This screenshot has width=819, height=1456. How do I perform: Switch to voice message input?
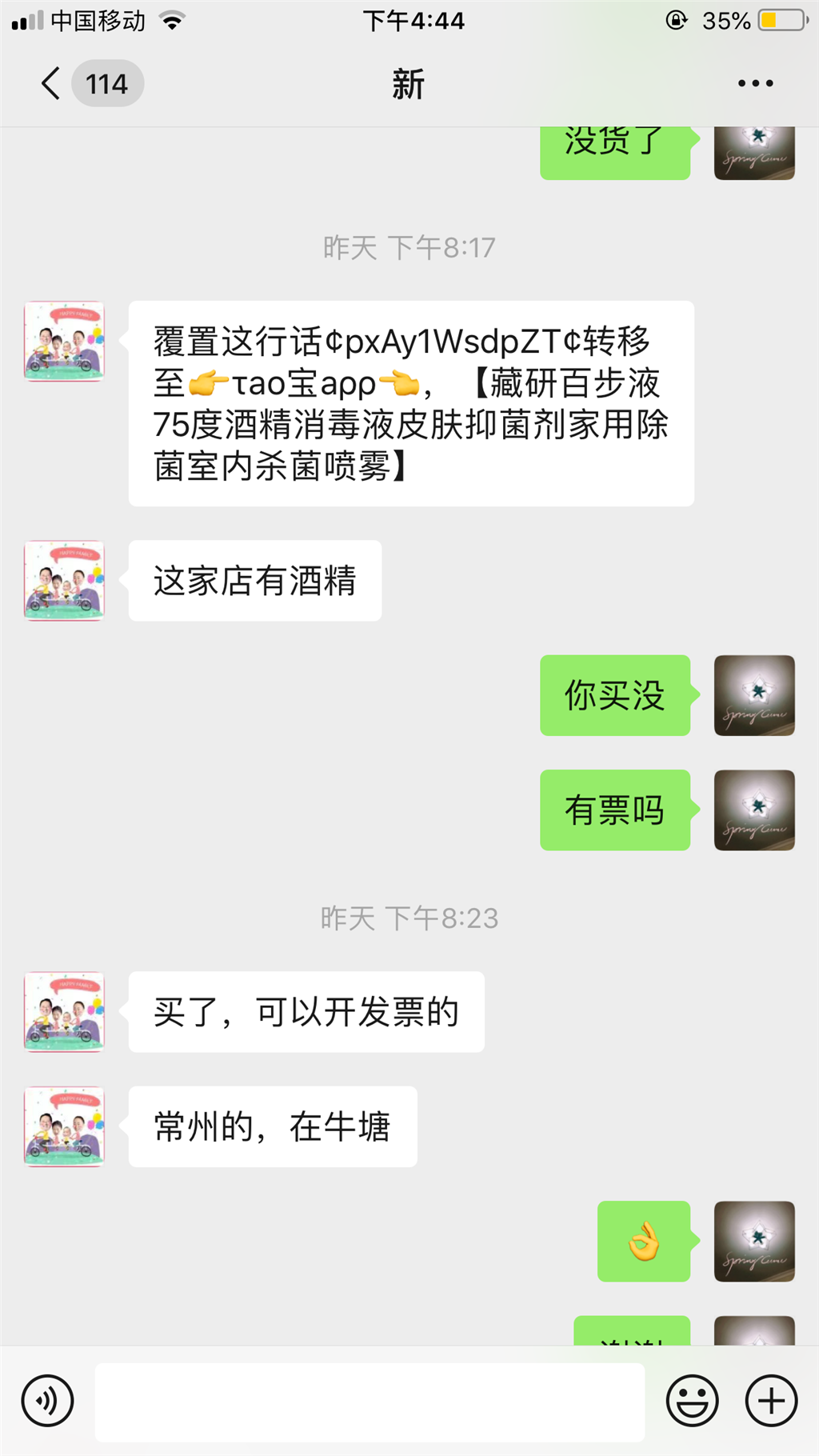pyautogui.click(x=48, y=1401)
